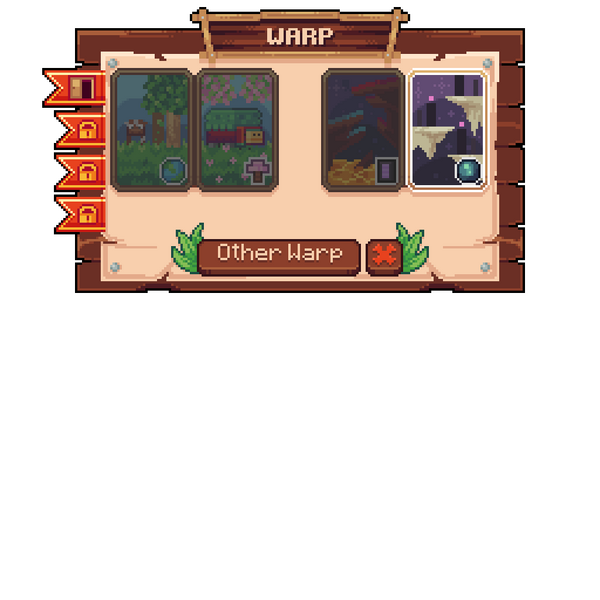Switch to the door warp tab
600x600 pixels.
80,87
